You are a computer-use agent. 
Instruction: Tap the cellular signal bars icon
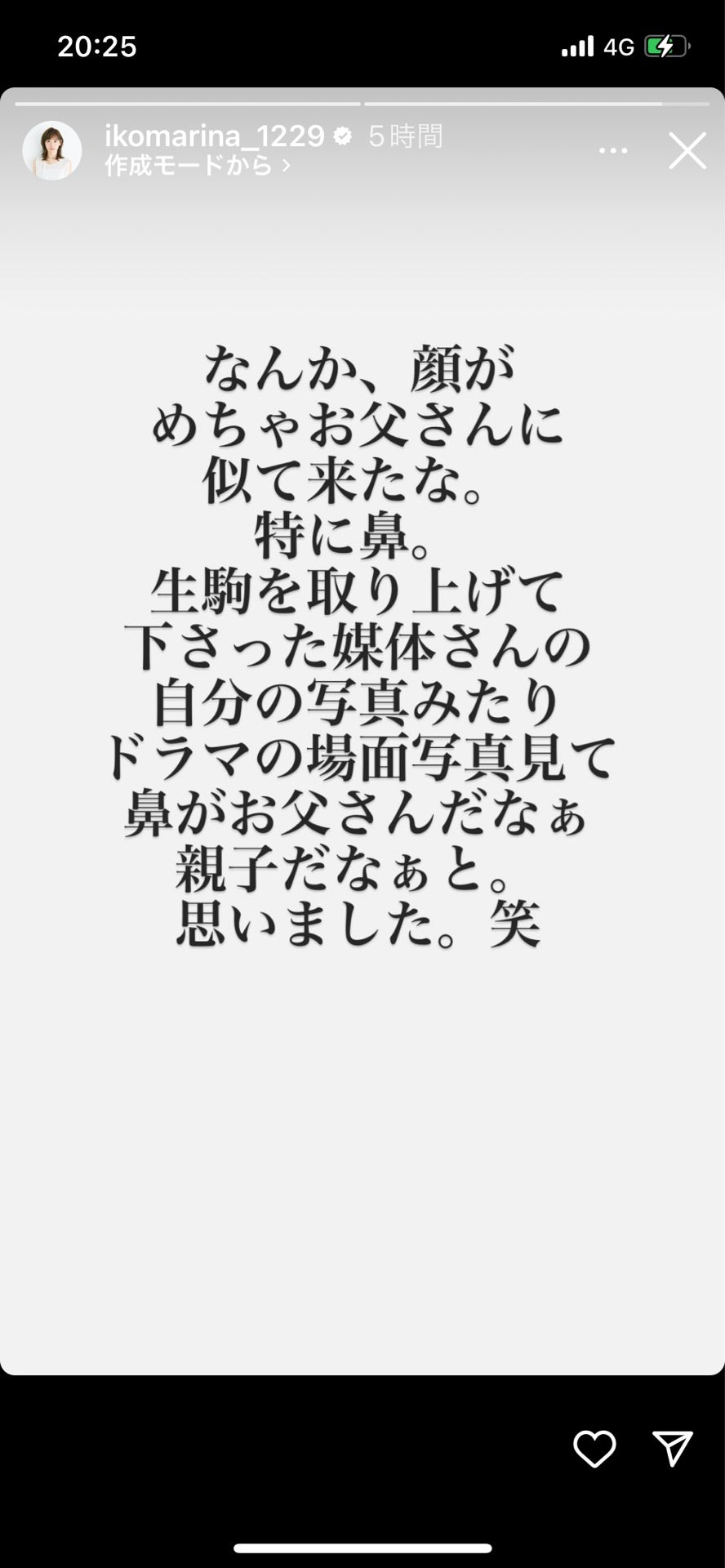pos(580,46)
